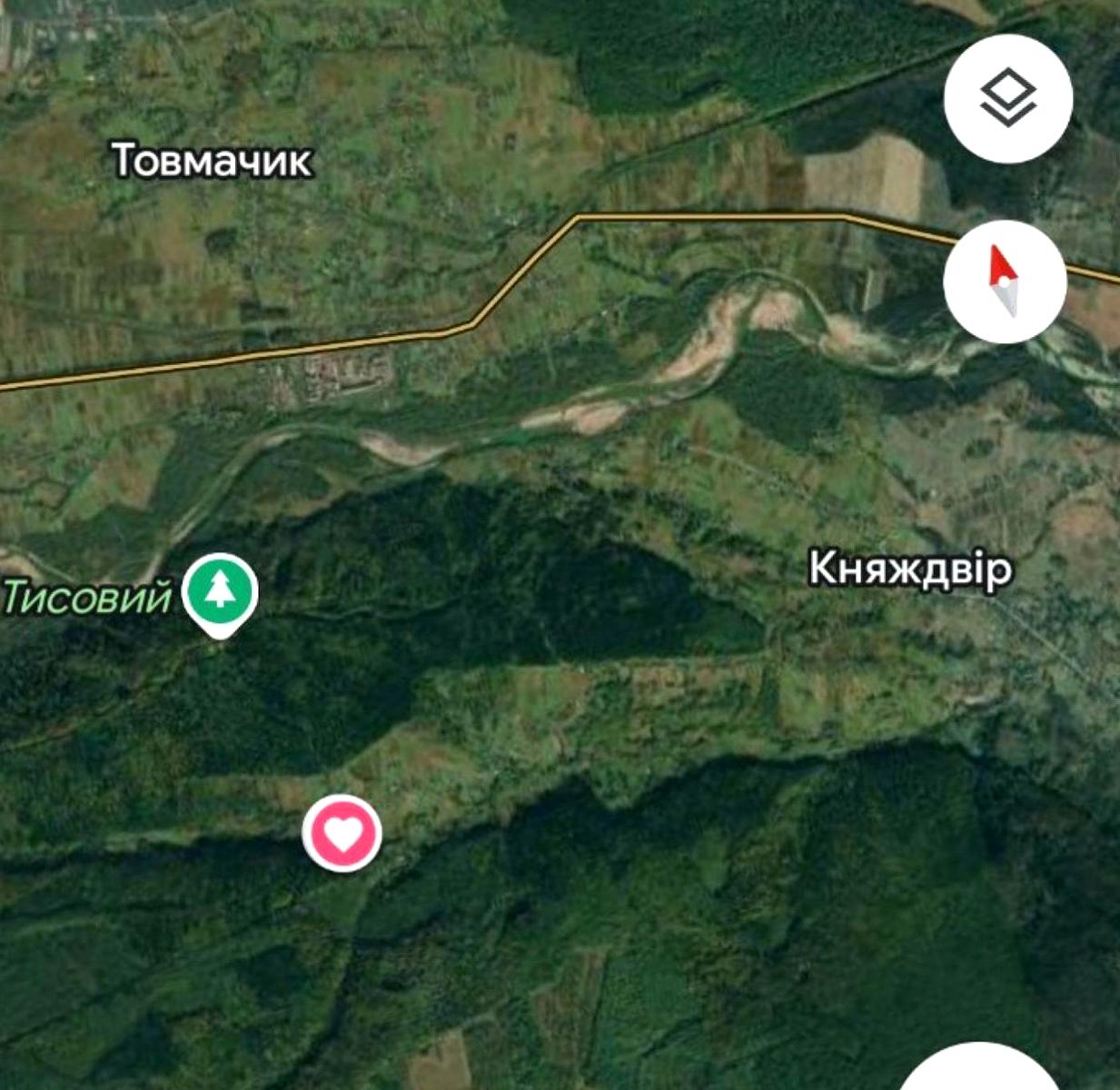Screen dimensions: 1120x1090
Task: Select the Тисовий park marker
Action: pyautogui.click(x=220, y=592)
